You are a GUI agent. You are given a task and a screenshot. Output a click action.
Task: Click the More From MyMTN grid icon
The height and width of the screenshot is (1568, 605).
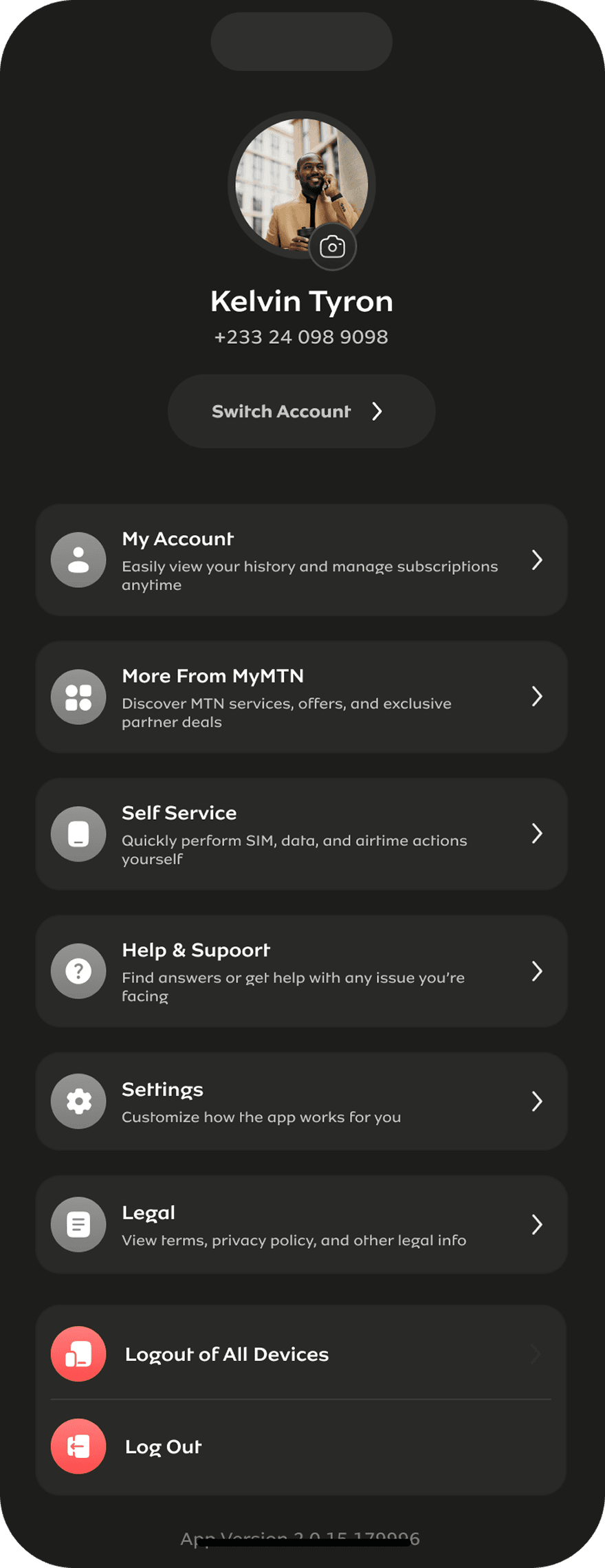pos(78,697)
